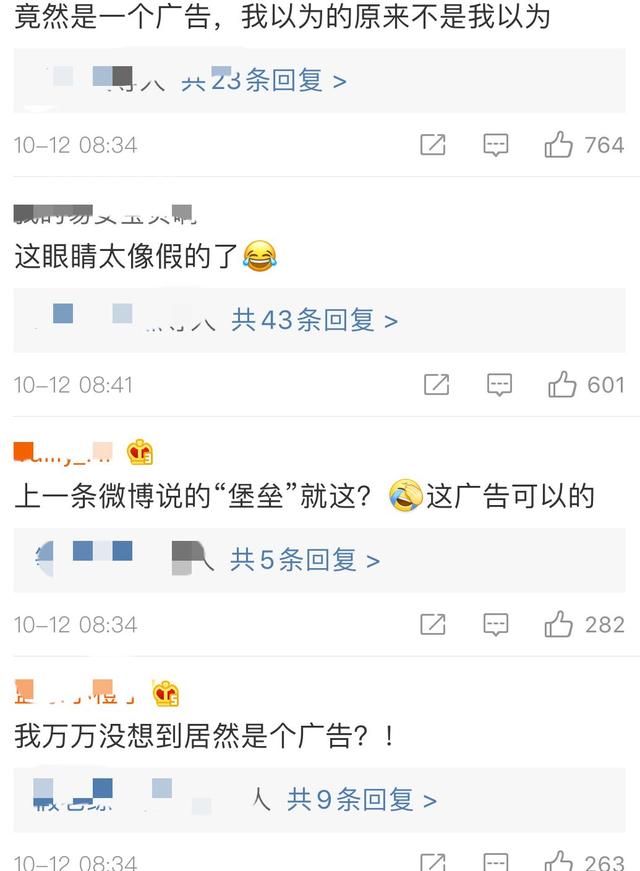Show the 共9条回复 replies
This screenshot has width=640, height=871.
coord(361,800)
